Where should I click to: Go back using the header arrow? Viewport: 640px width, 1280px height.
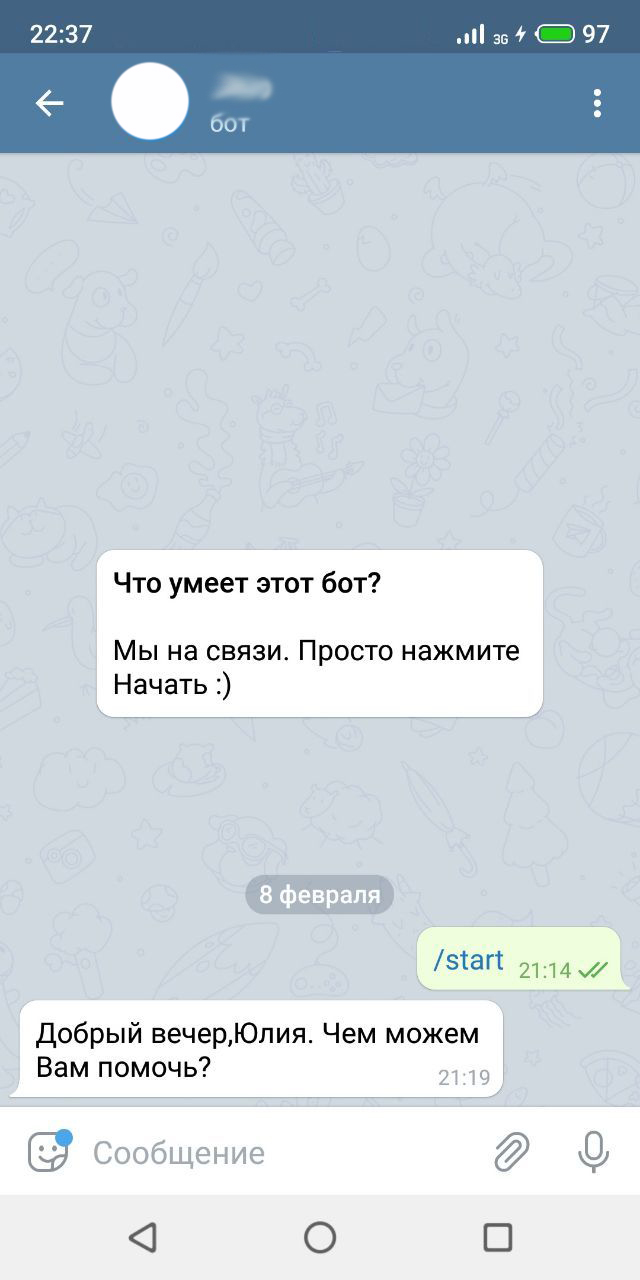[x=49, y=103]
